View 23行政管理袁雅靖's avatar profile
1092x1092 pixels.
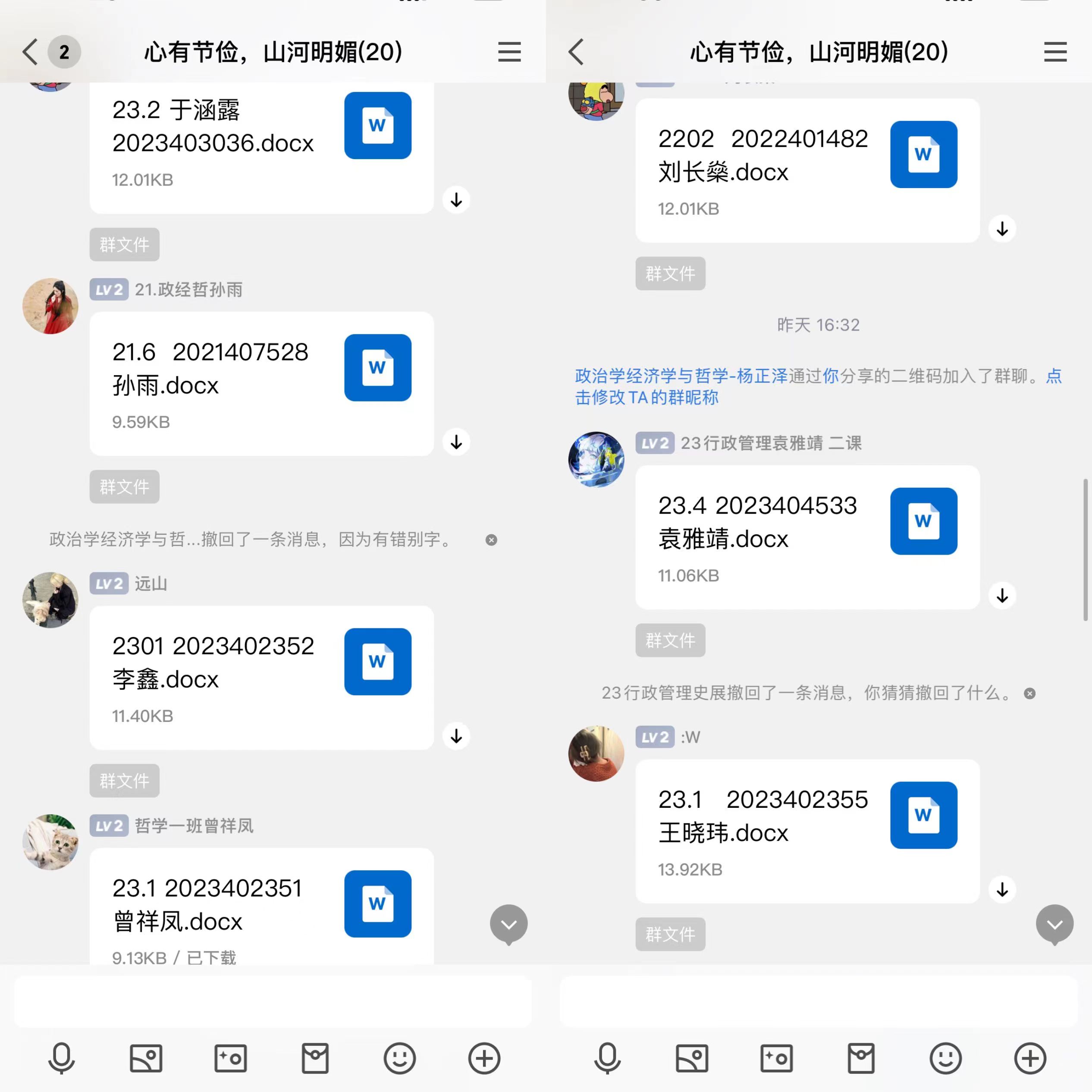coord(596,459)
